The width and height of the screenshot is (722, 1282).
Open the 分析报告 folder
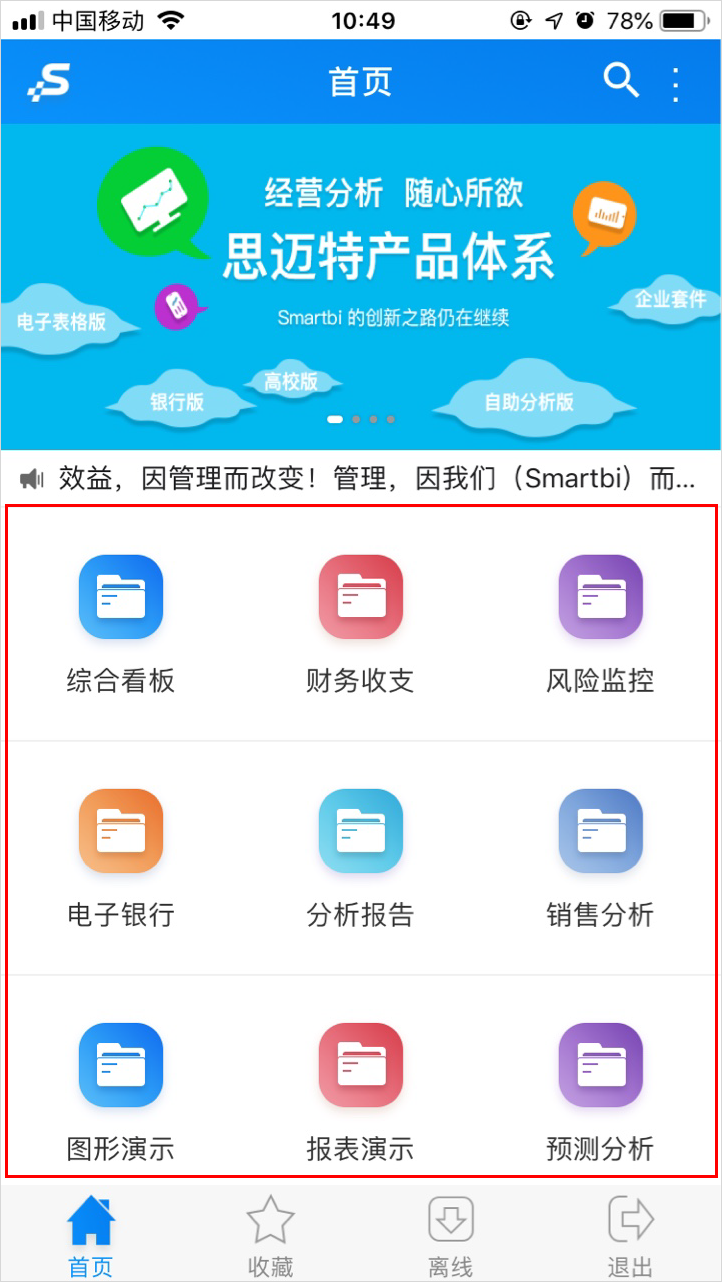pyautogui.click(x=361, y=859)
